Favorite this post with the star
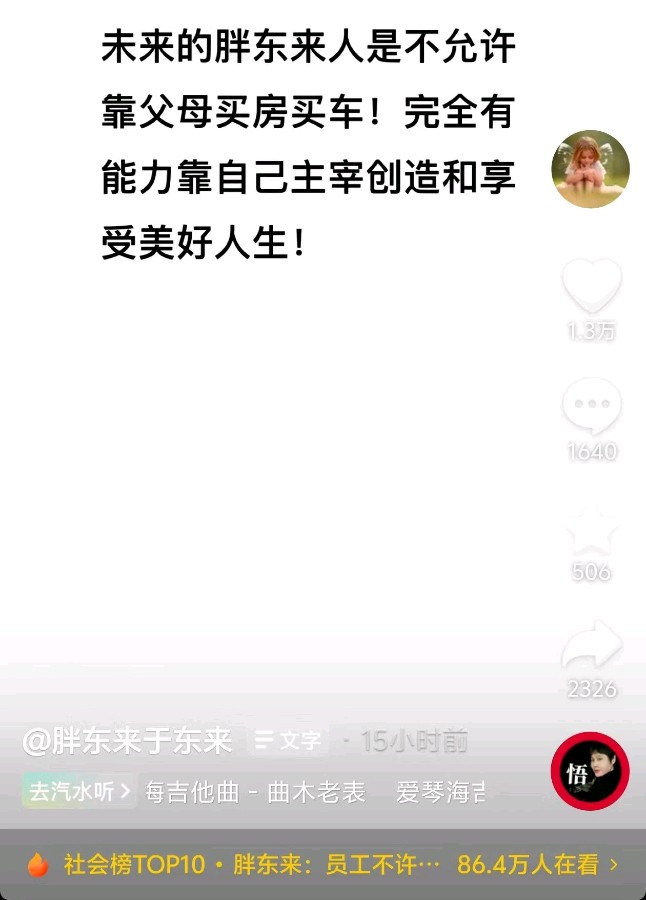 click(x=591, y=530)
